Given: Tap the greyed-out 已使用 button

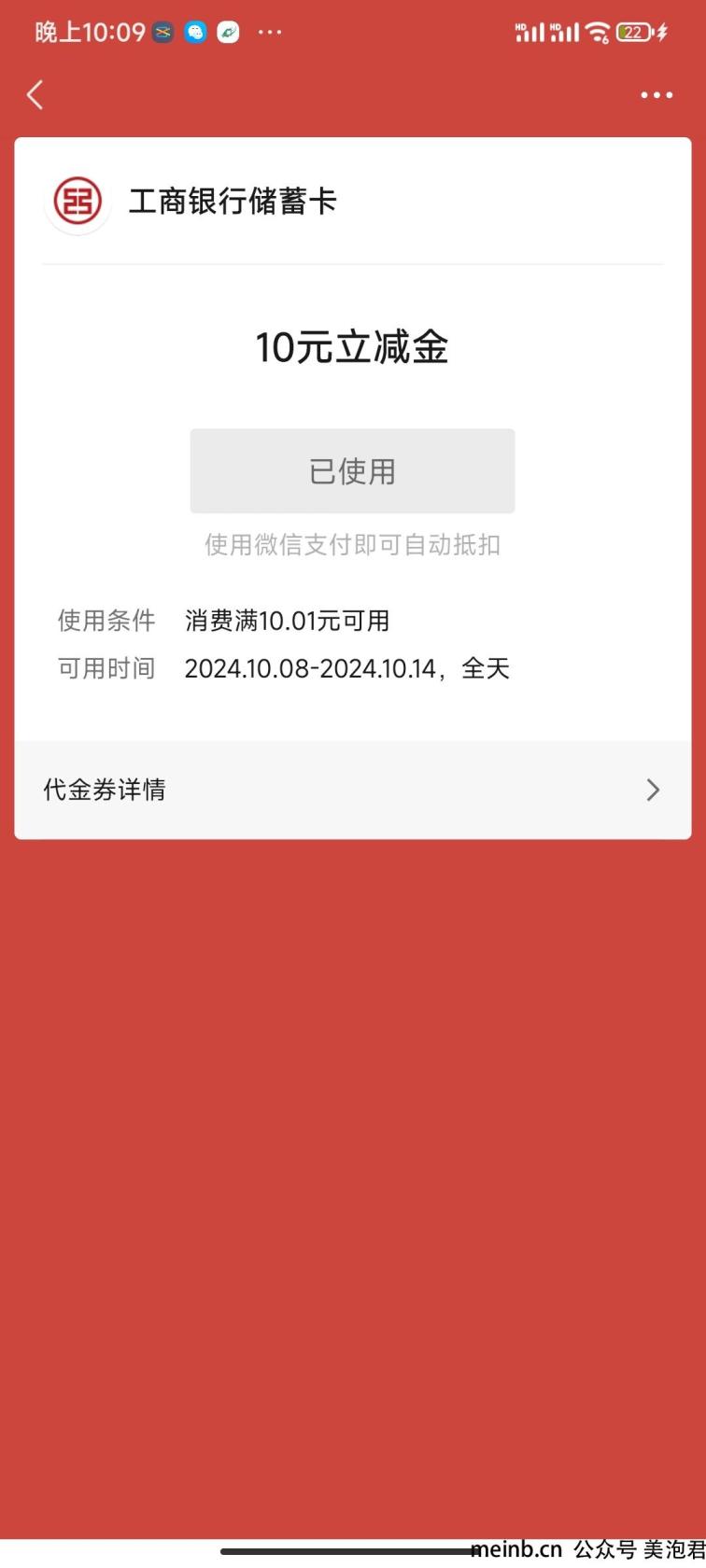Looking at the screenshot, I should point(352,470).
